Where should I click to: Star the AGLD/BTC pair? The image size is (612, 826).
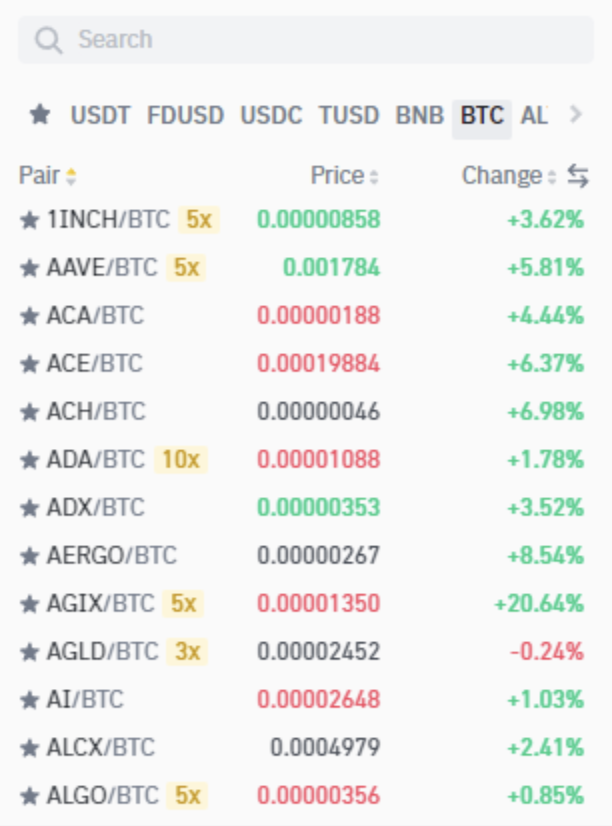tap(30, 652)
